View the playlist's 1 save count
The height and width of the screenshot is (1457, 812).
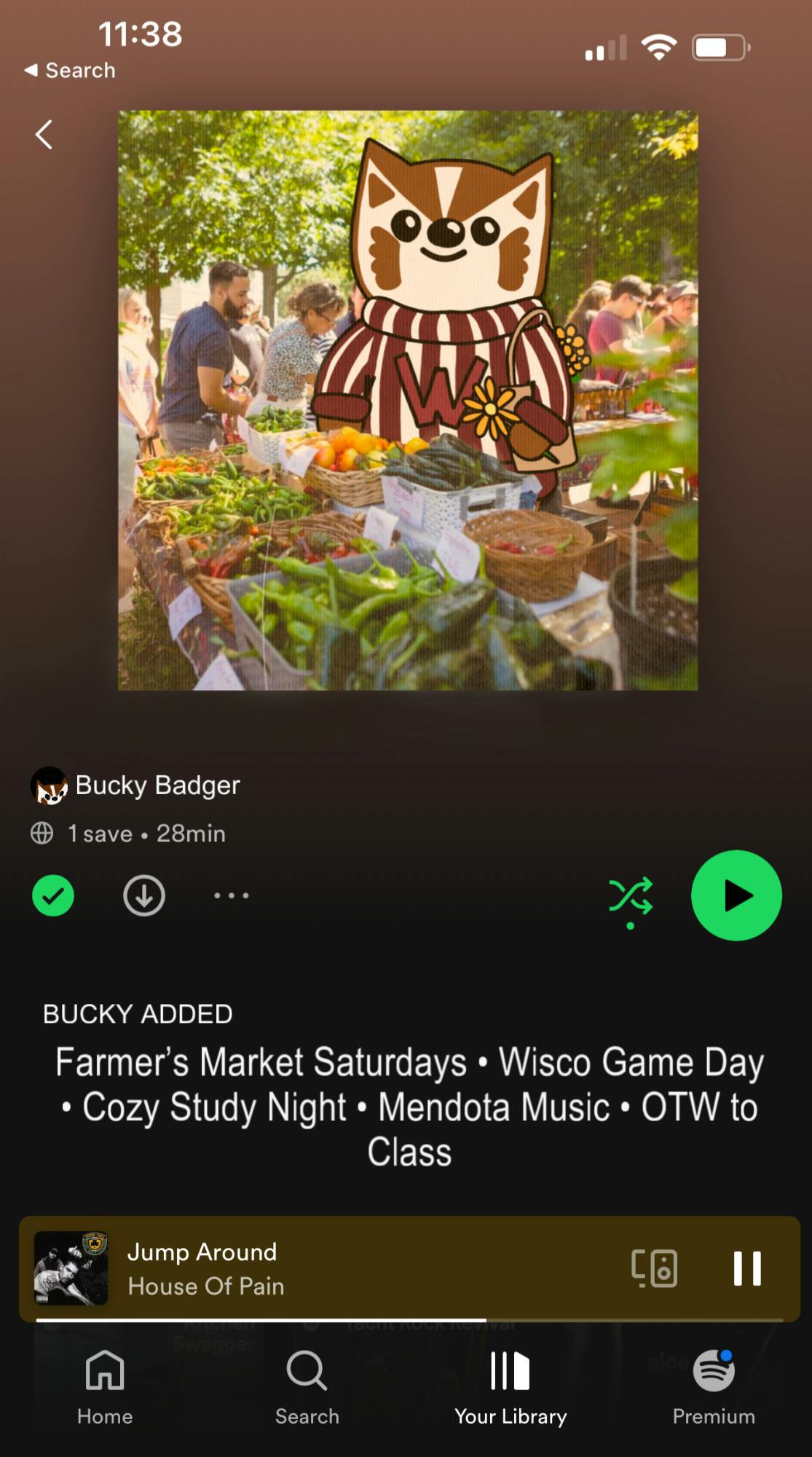point(98,833)
